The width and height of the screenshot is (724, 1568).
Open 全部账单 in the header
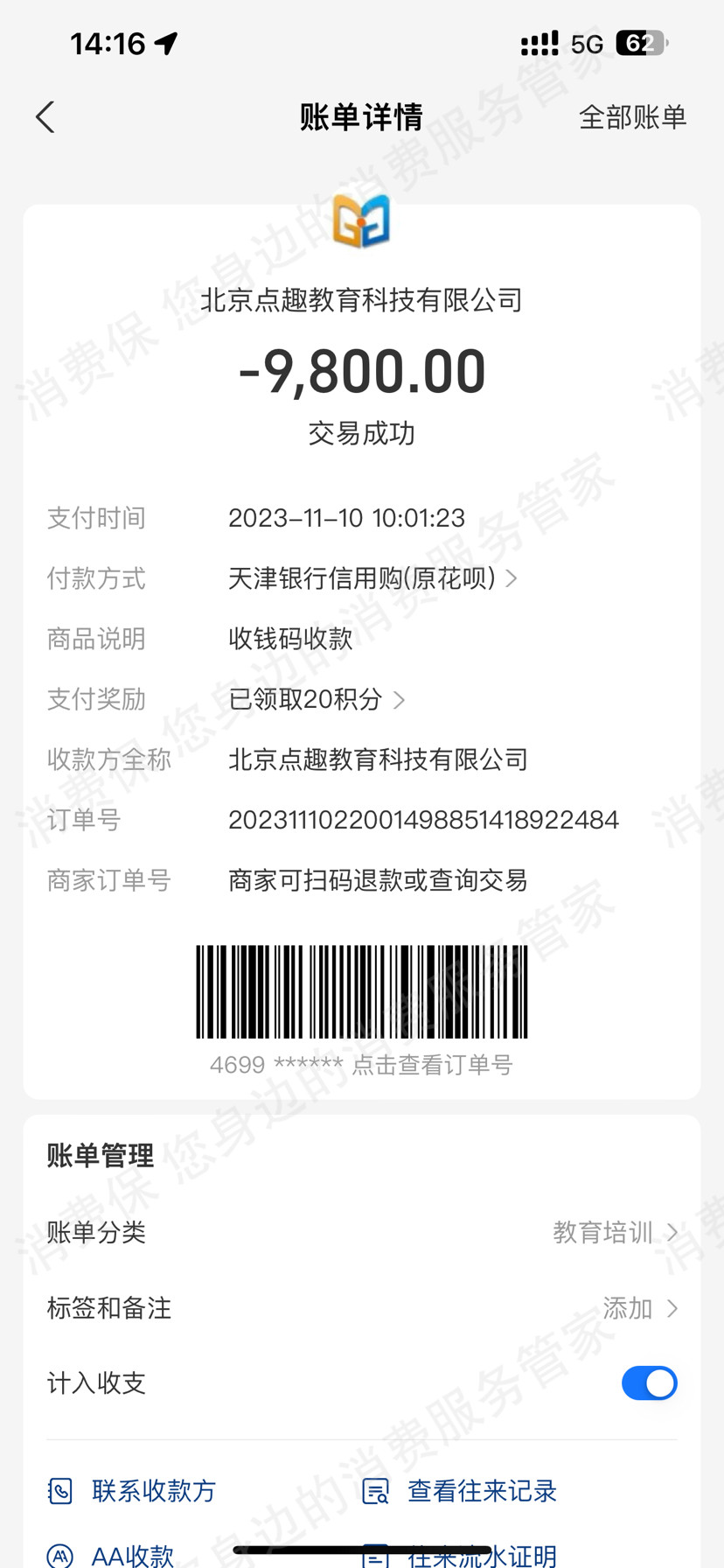coord(632,117)
